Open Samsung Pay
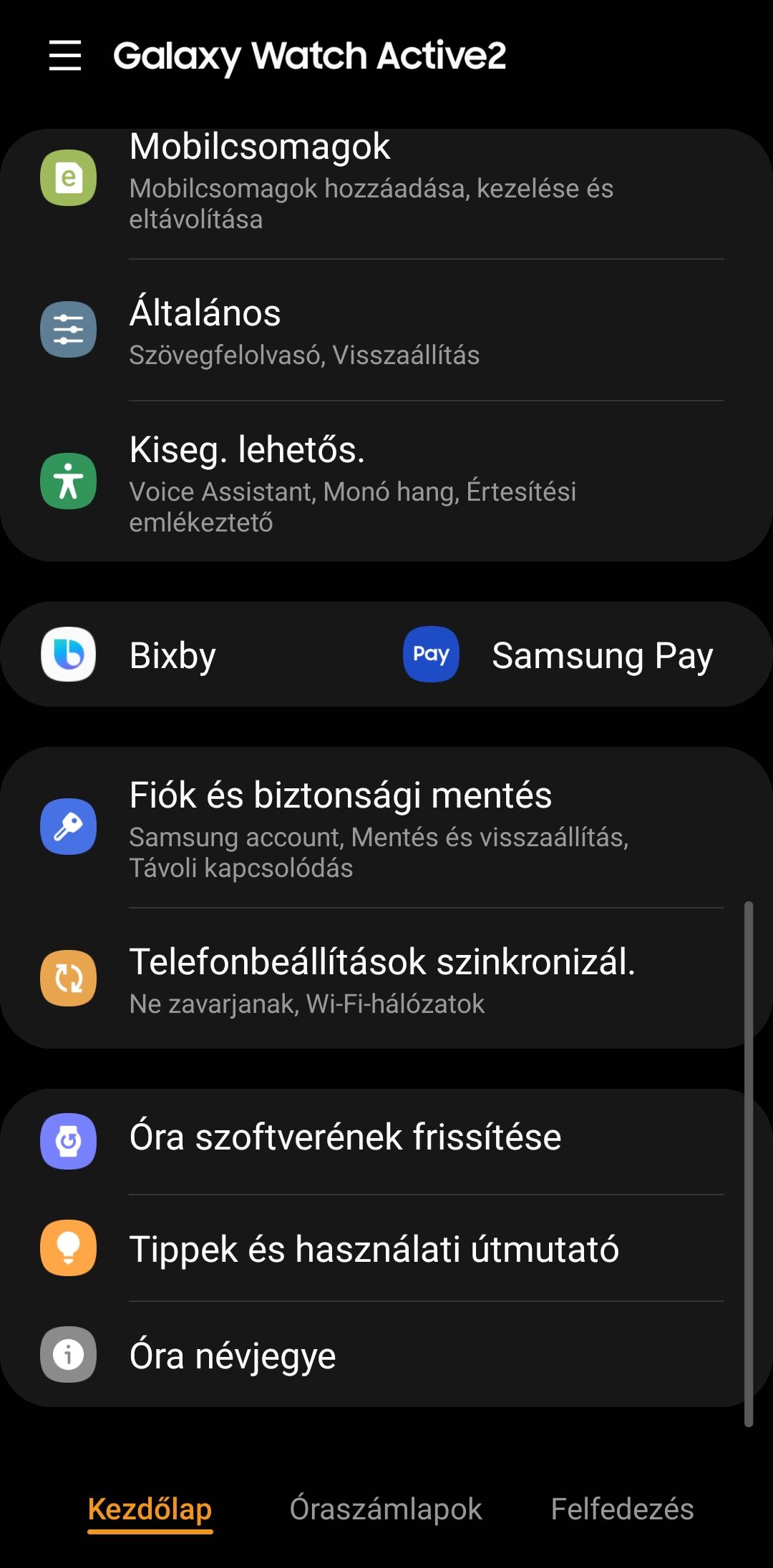 pyautogui.click(x=580, y=655)
